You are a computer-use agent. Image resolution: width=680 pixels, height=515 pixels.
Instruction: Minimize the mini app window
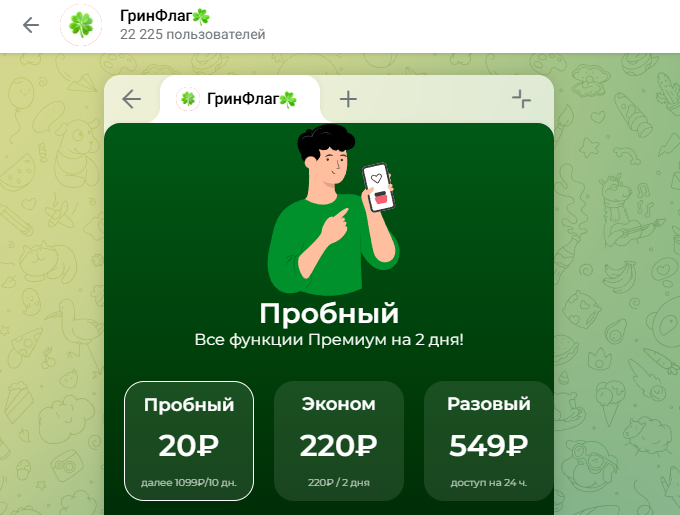tap(521, 98)
